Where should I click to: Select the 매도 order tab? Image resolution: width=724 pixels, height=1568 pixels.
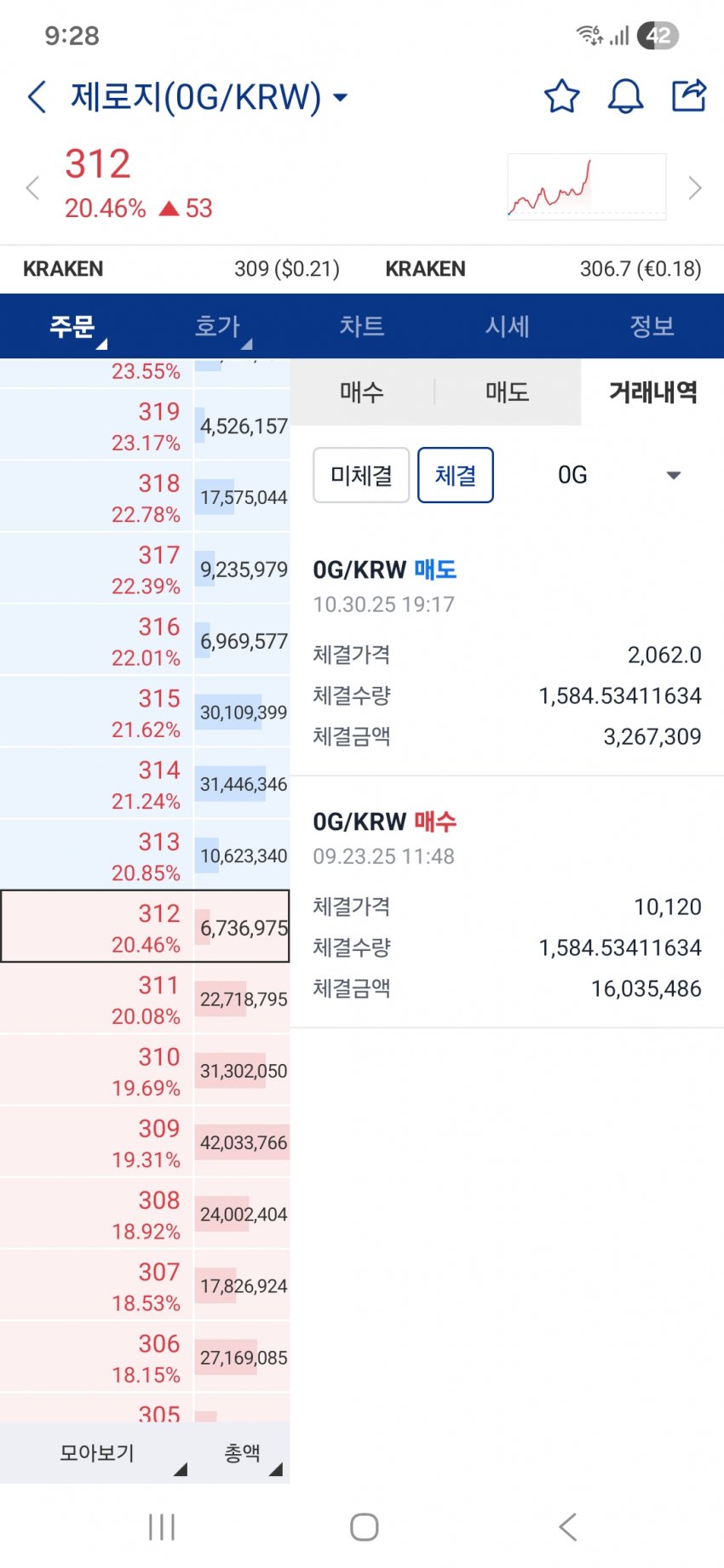[x=508, y=392]
